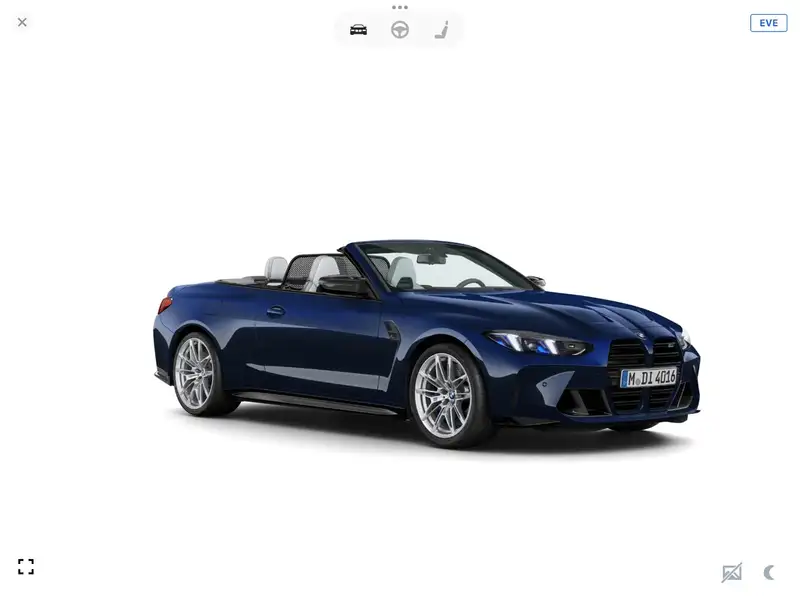Enter fullscreen mode
Viewport: 800px width, 600px height.
coord(26,567)
